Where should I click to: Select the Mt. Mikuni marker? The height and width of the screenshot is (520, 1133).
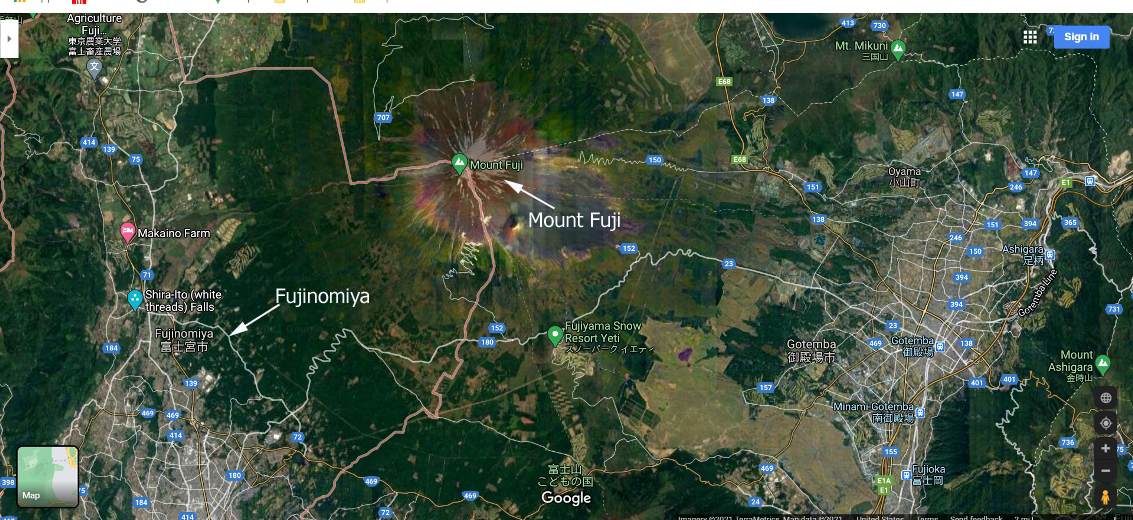[898, 47]
